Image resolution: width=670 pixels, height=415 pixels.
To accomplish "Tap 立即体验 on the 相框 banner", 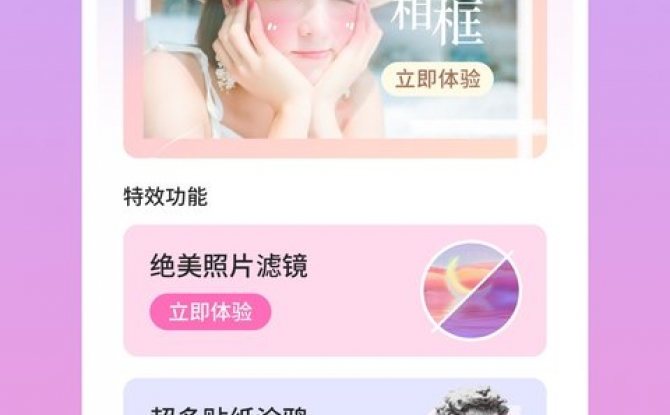I will coord(437,79).
